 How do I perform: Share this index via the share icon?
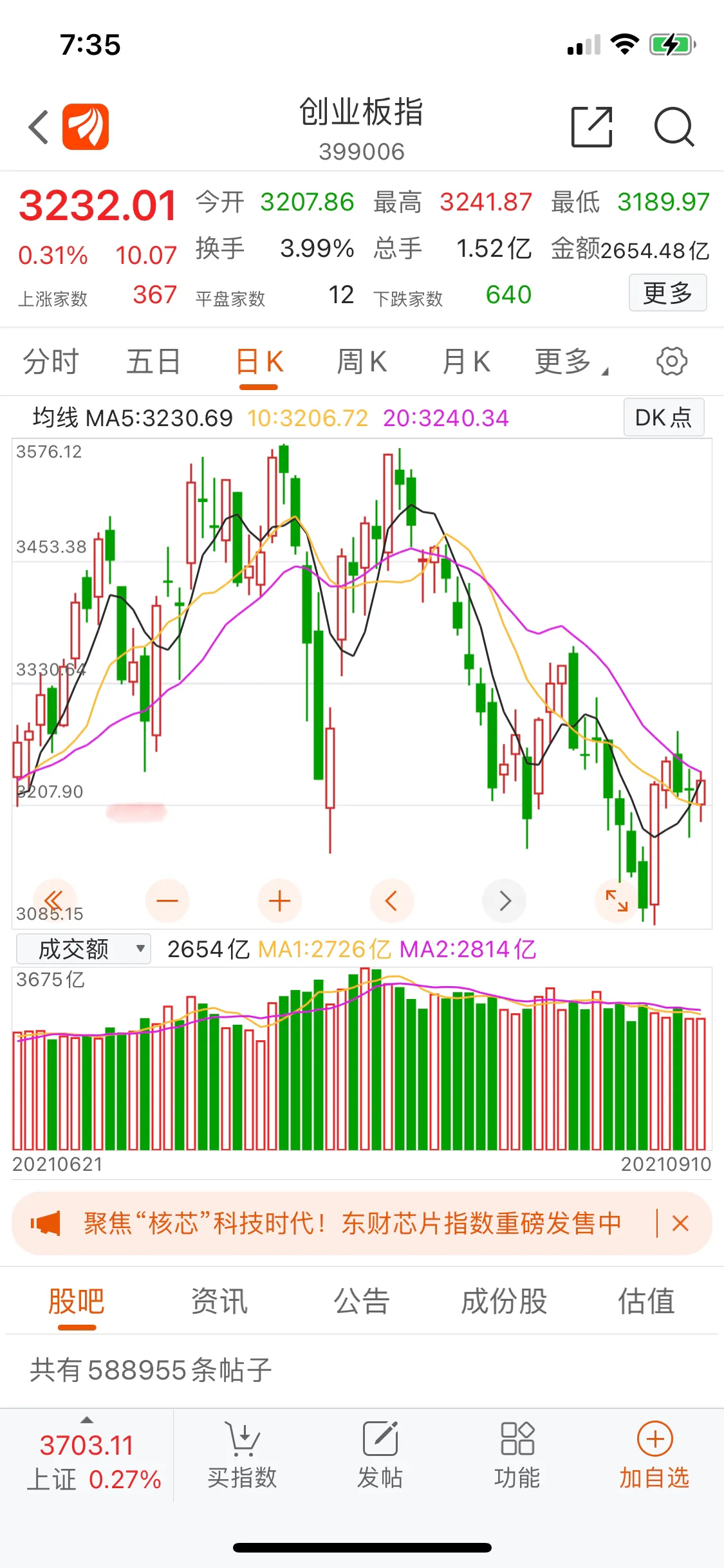coord(591,127)
